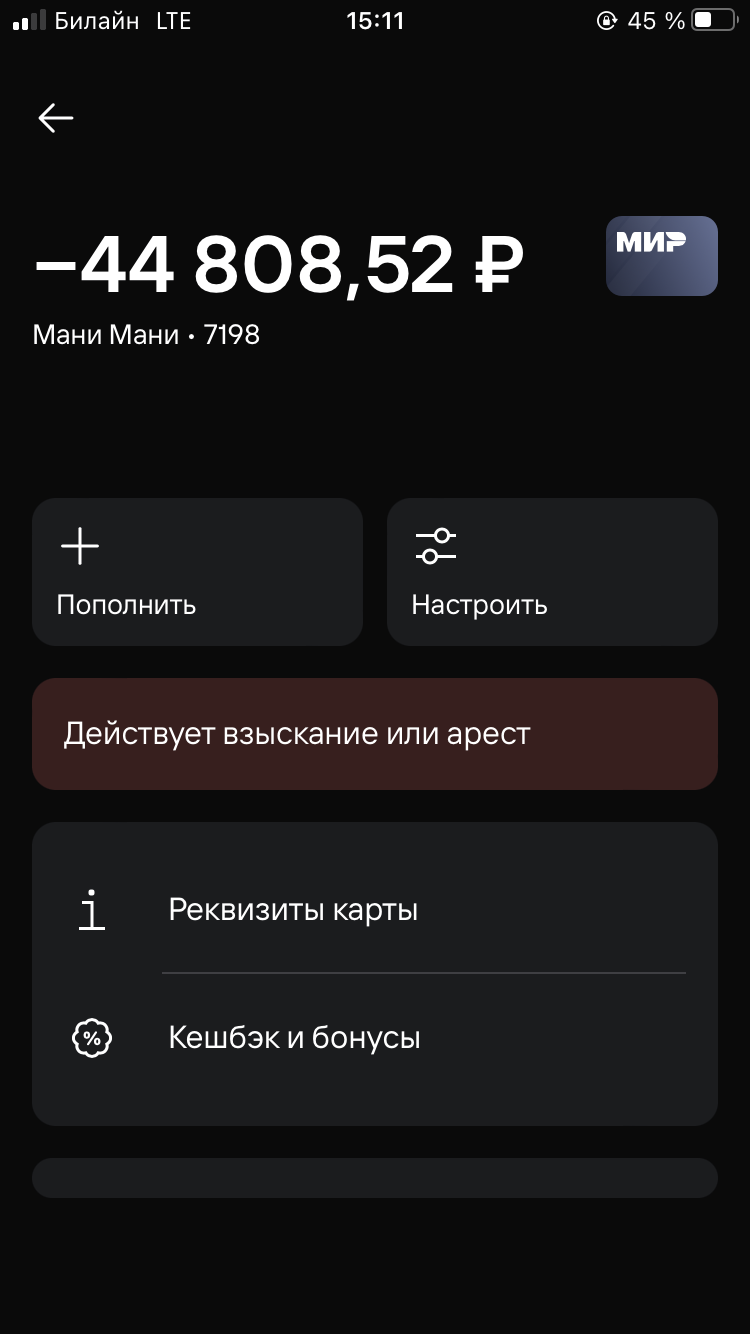The height and width of the screenshot is (1334, 750).
Task: Tap the back arrow to return
Action: (55, 117)
